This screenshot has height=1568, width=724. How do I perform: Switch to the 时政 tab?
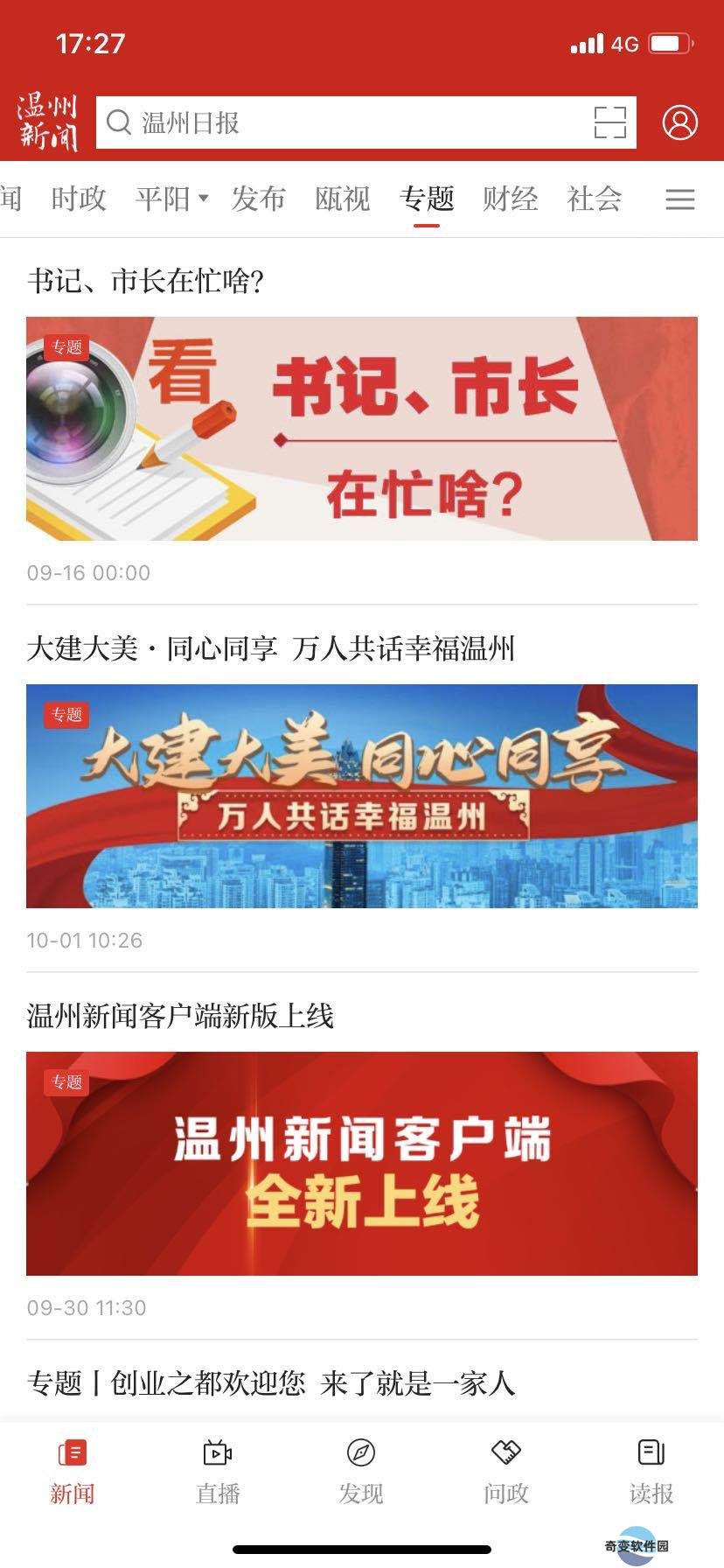[x=79, y=199]
